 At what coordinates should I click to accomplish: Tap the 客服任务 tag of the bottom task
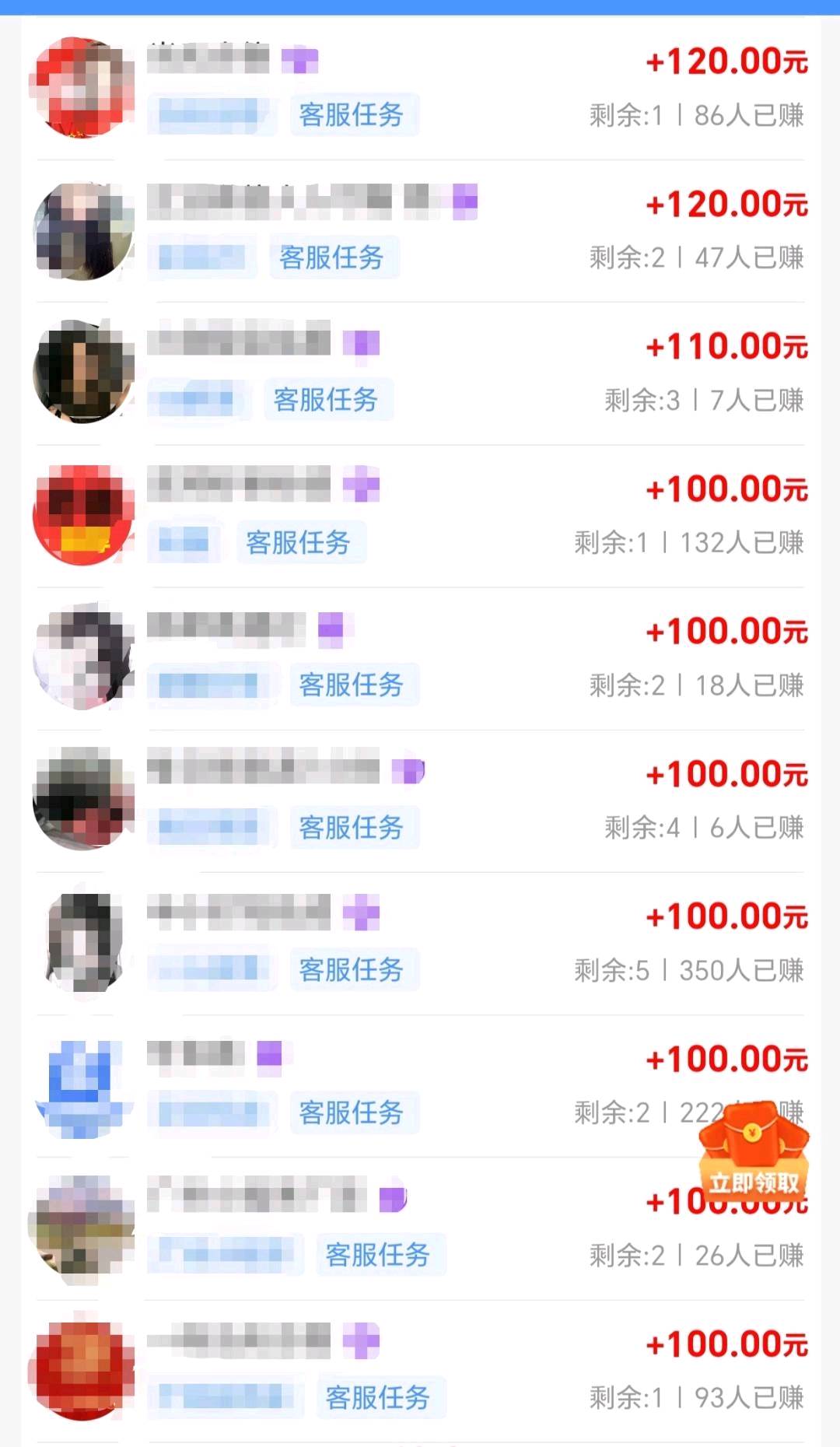click(x=380, y=1397)
